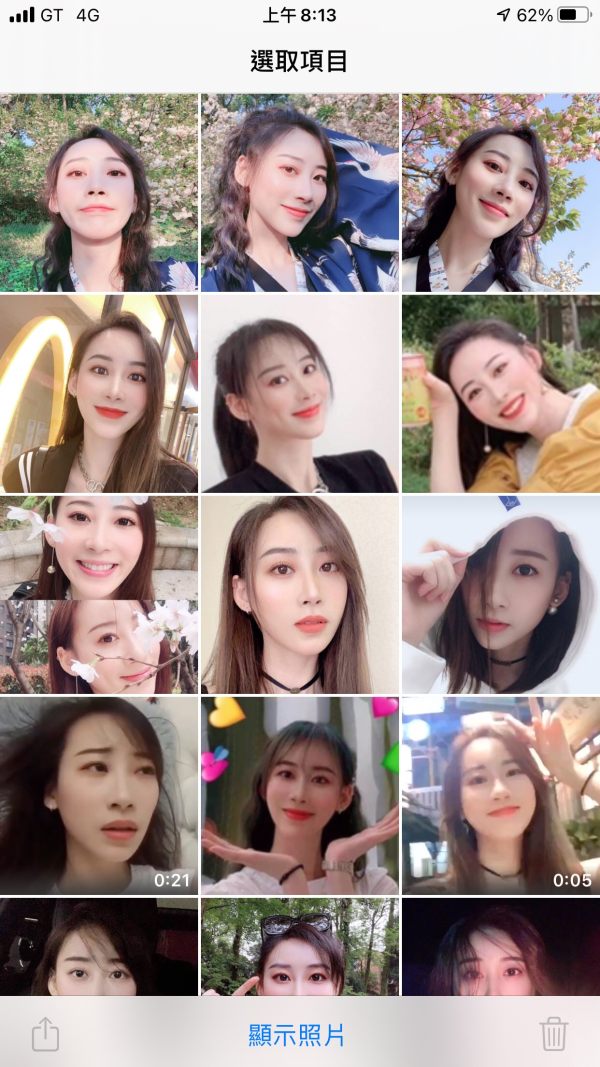Choose the photo with the glowing yellow arch

pos(99,393)
